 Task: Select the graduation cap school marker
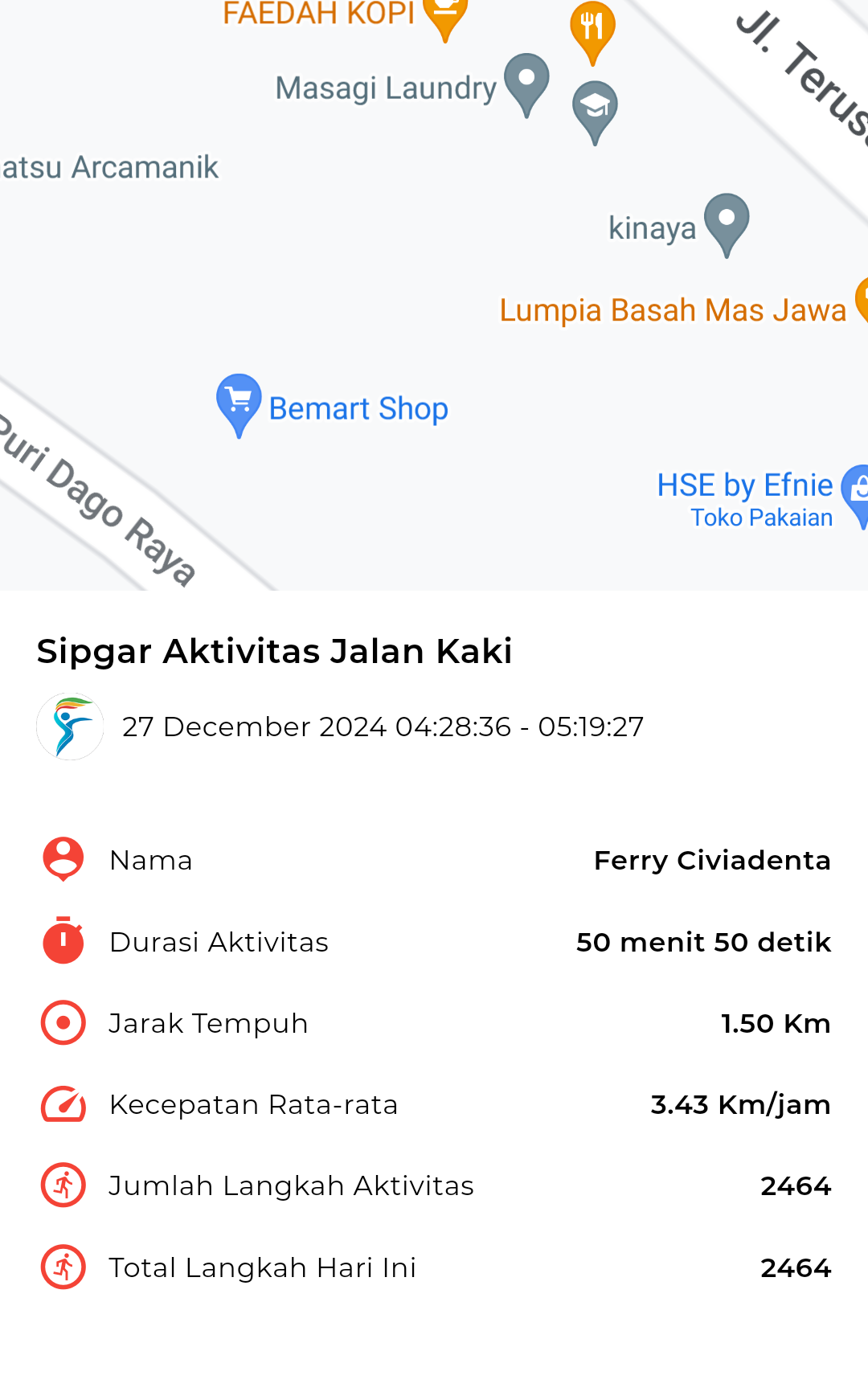595,113
